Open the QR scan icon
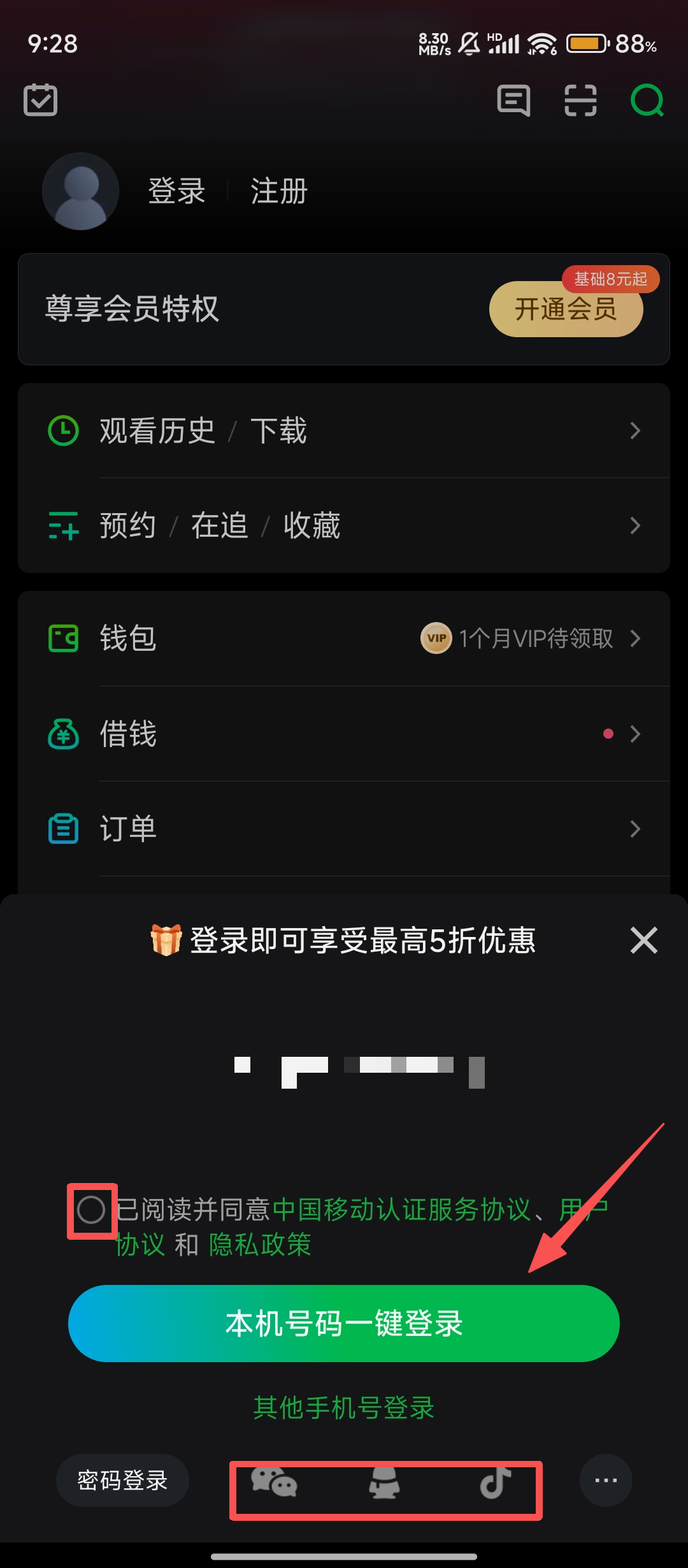 [580, 101]
